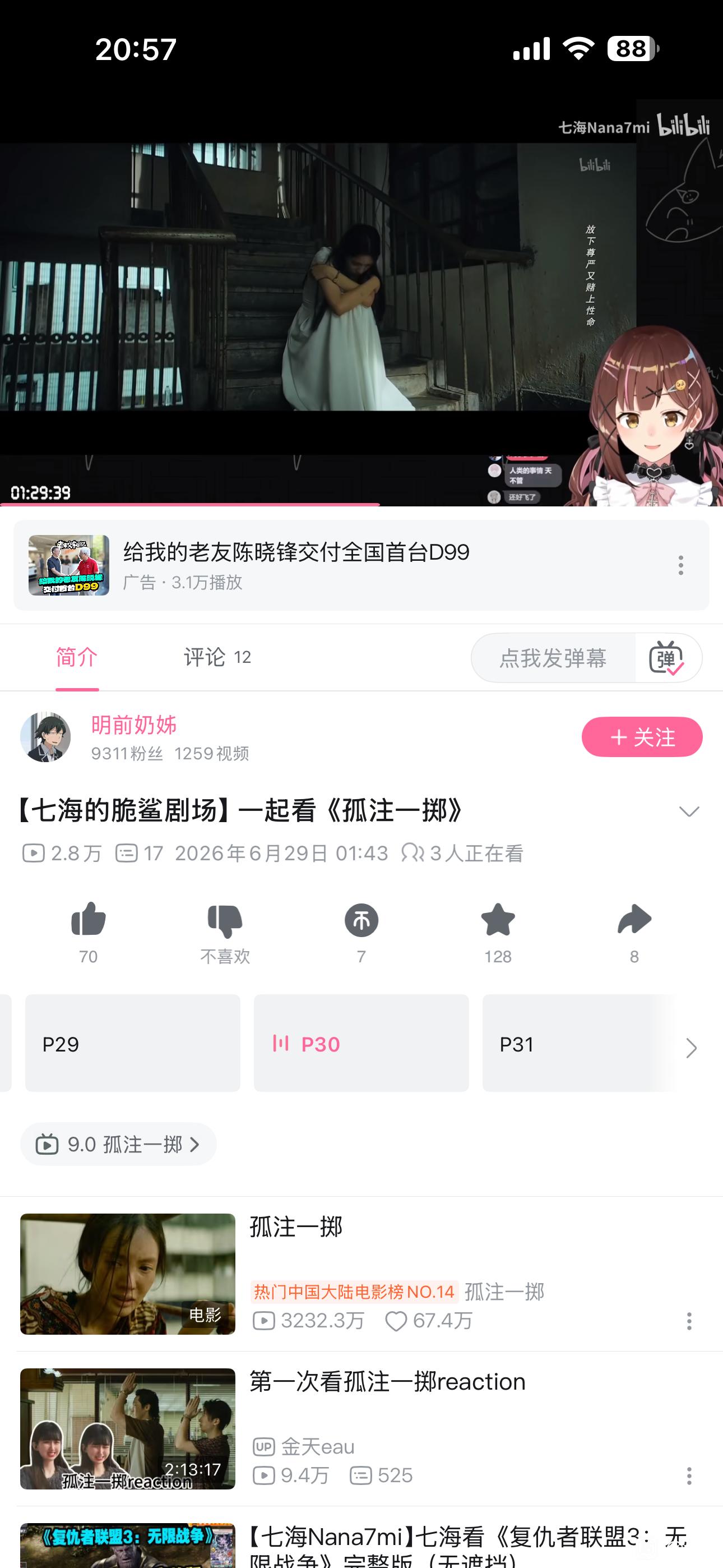Share this video
The height and width of the screenshot is (1568, 723).
(634, 932)
